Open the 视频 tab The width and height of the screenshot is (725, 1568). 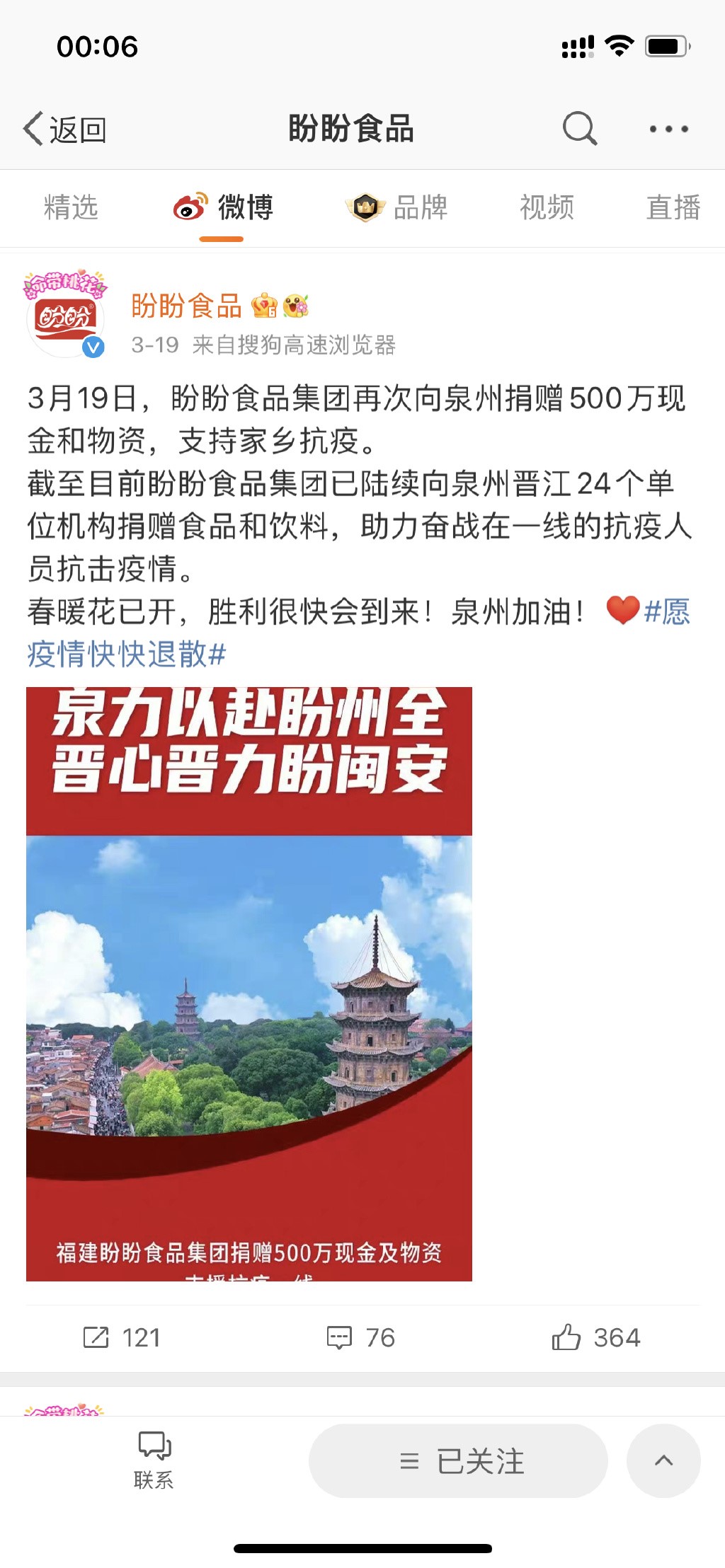point(547,207)
